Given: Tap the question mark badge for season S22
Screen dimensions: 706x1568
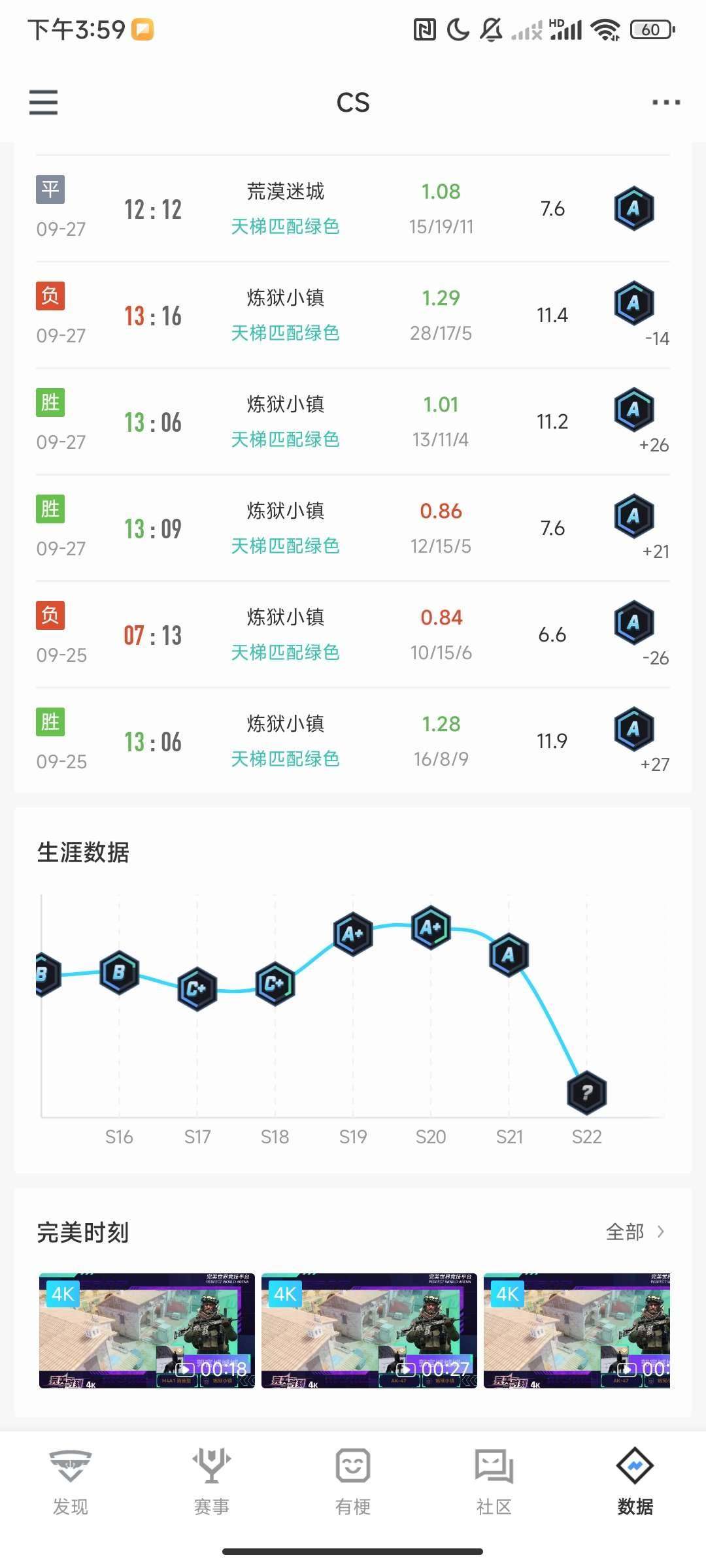Looking at the screenshot, I should (586, 1092).
